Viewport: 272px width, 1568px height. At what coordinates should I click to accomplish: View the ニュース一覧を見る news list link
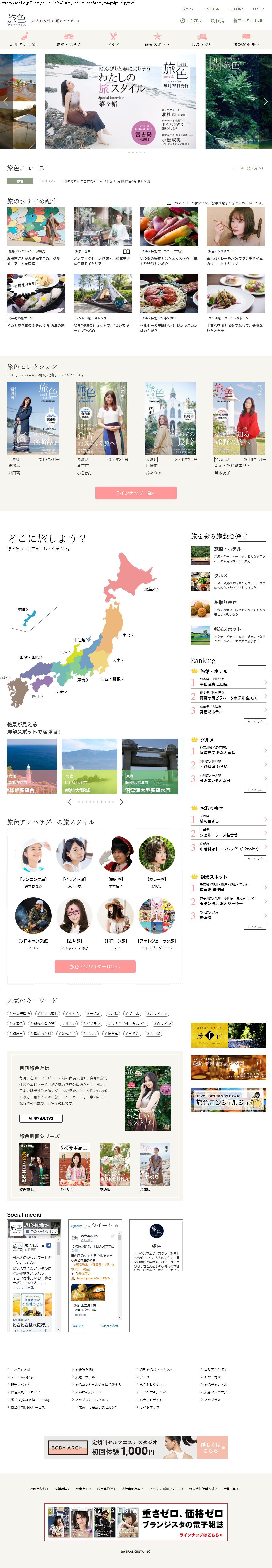(x=247, y=168)
